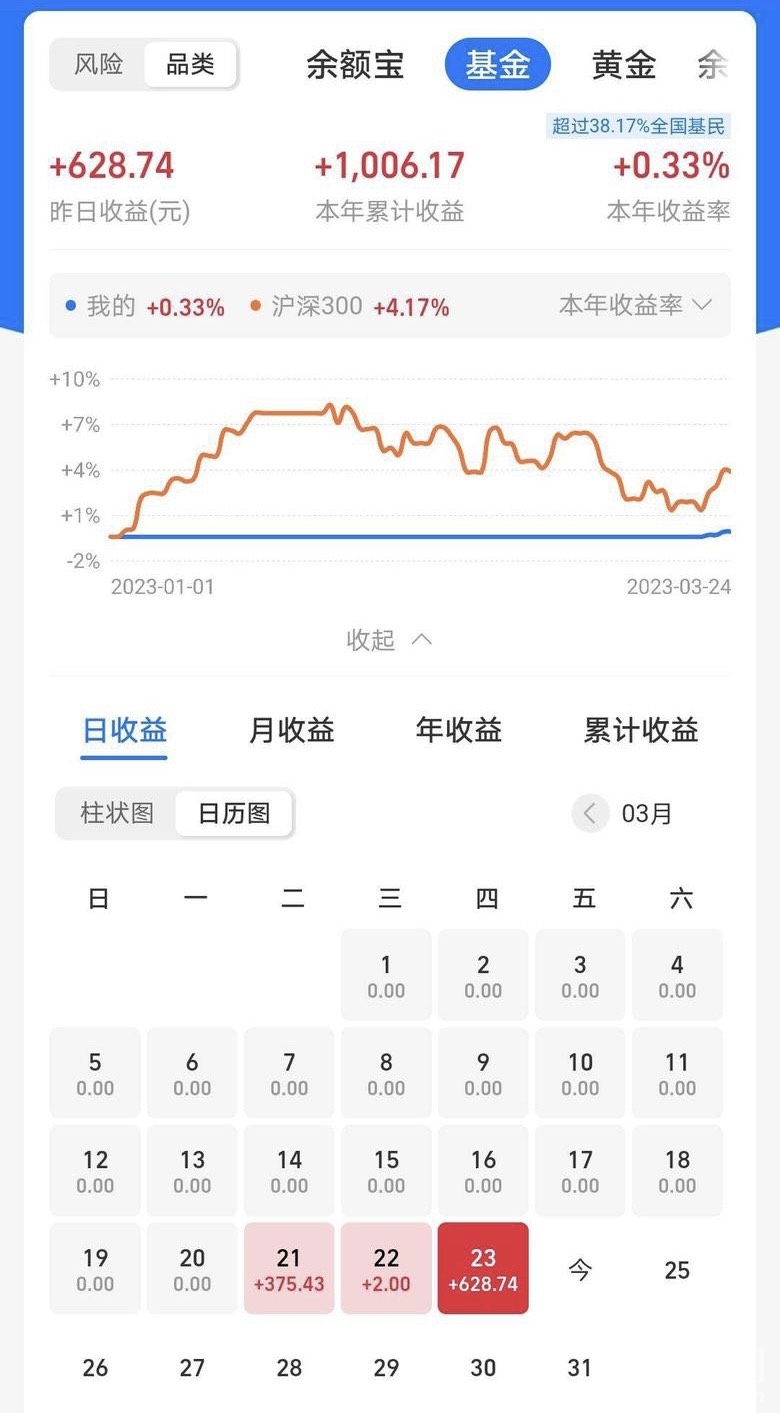
Task: Open the 黄金 category tab
Action: tap(624, 66)
